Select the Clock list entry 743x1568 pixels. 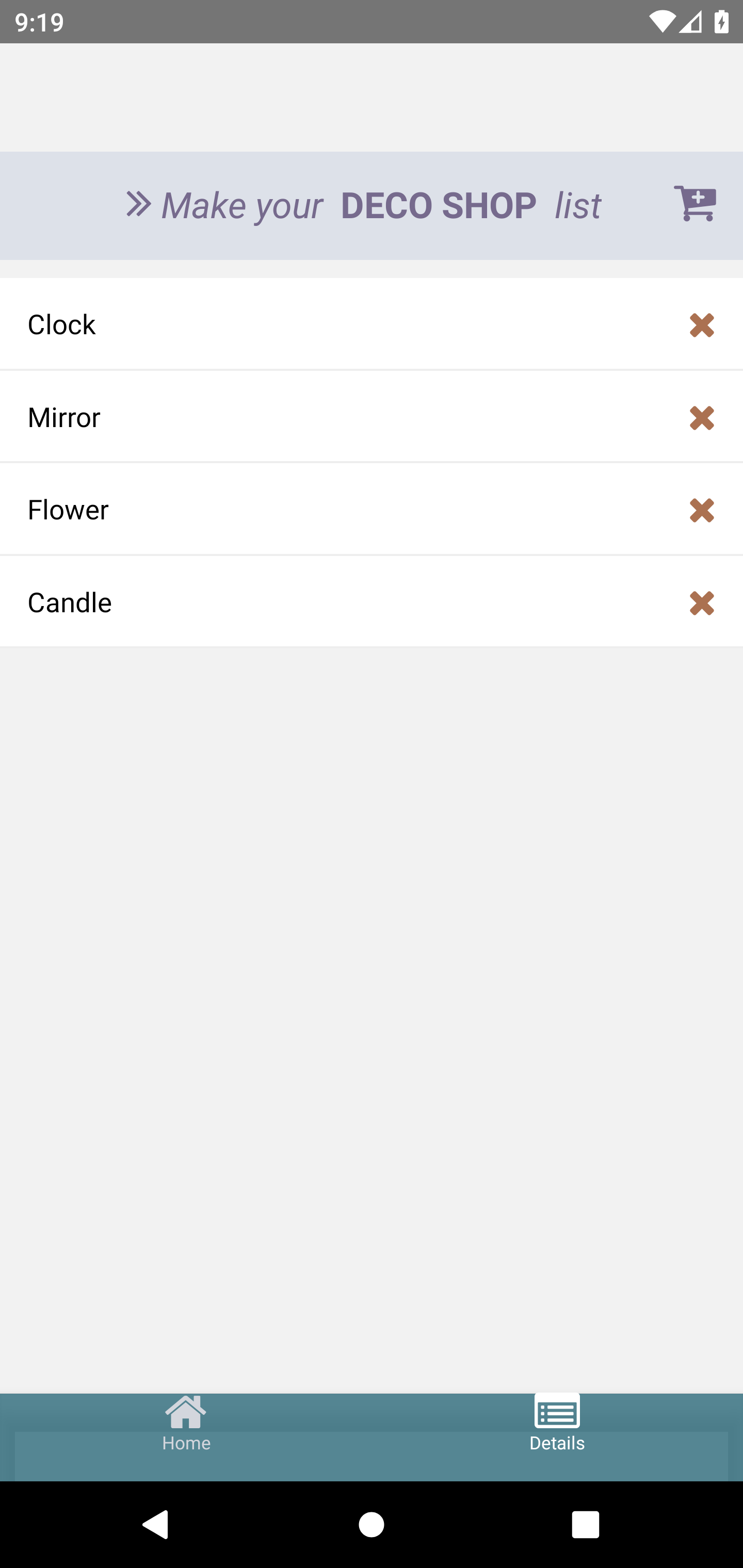[x=61, y=324]
